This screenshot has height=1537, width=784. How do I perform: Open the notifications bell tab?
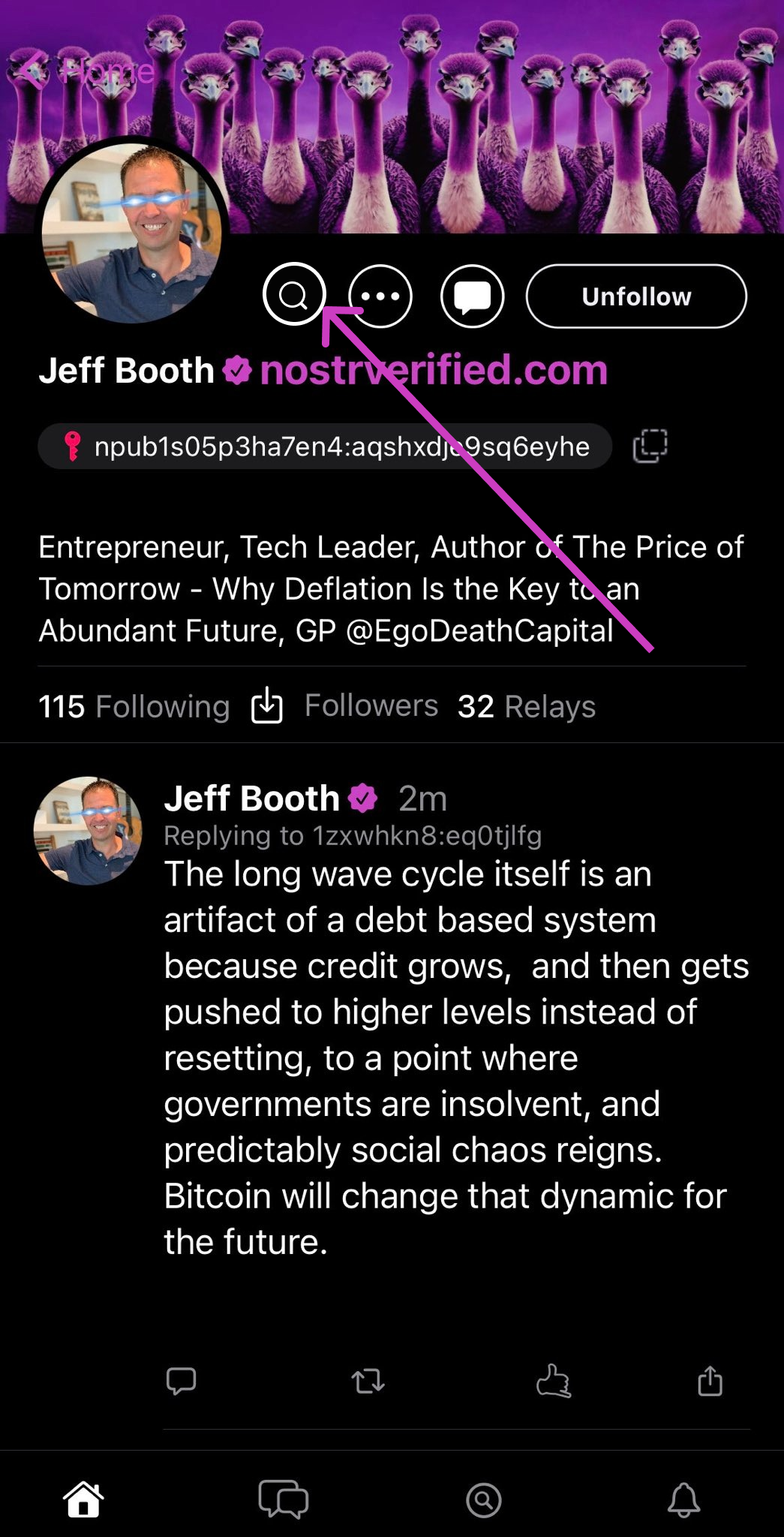[x=683, y=1499]
